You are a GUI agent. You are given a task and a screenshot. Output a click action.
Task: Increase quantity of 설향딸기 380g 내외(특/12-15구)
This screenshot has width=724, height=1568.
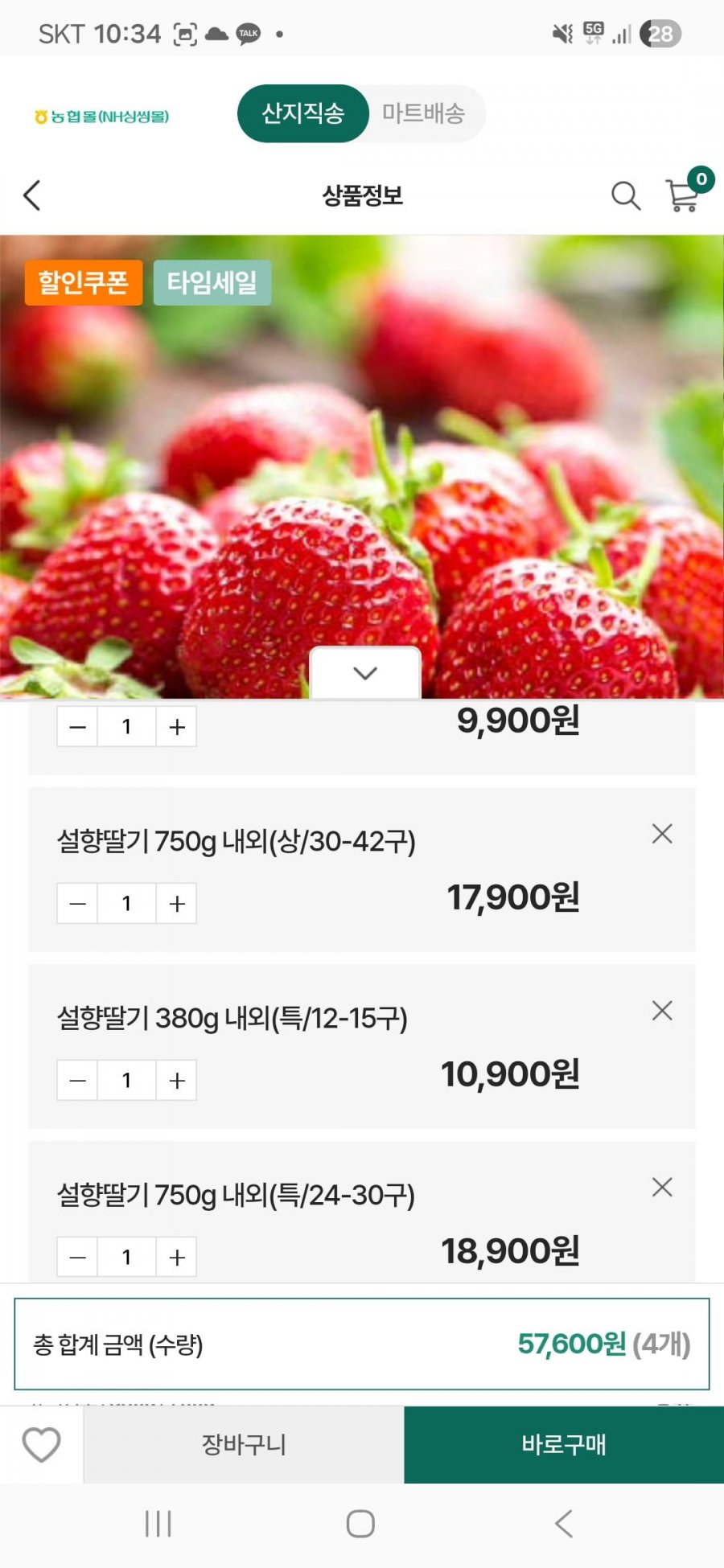click(177, 1081)
